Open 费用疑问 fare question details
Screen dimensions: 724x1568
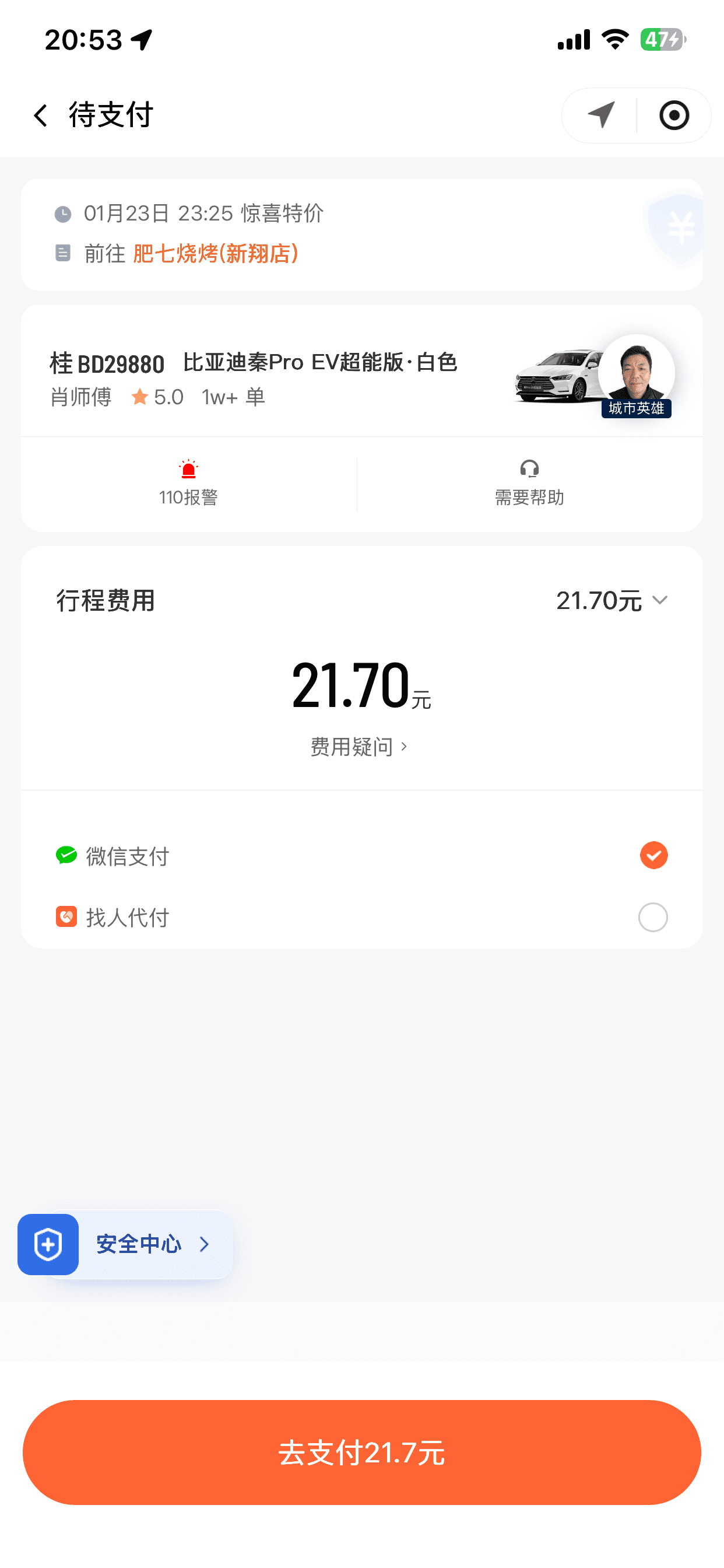click(x=358, y=747)
